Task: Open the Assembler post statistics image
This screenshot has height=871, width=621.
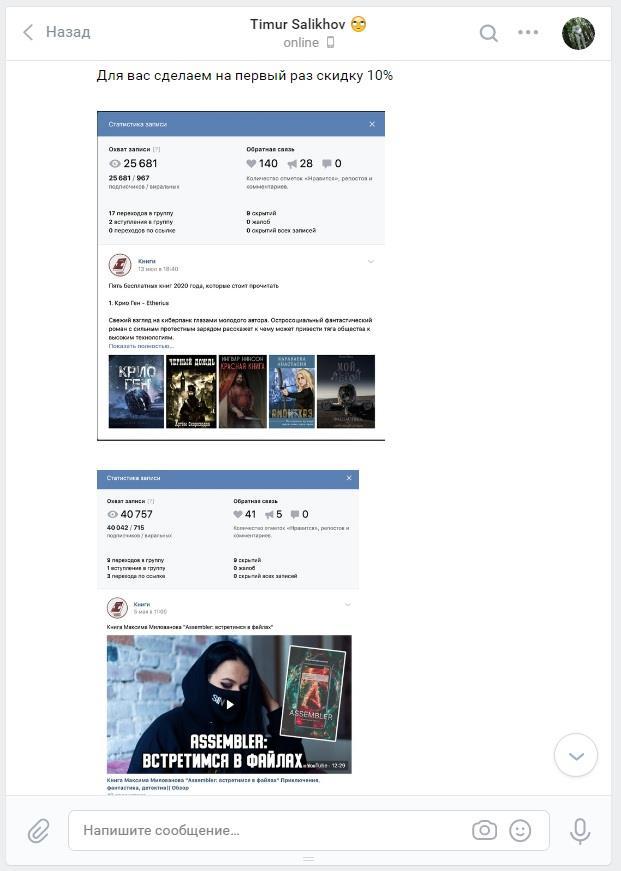Action: click(228, 630)
